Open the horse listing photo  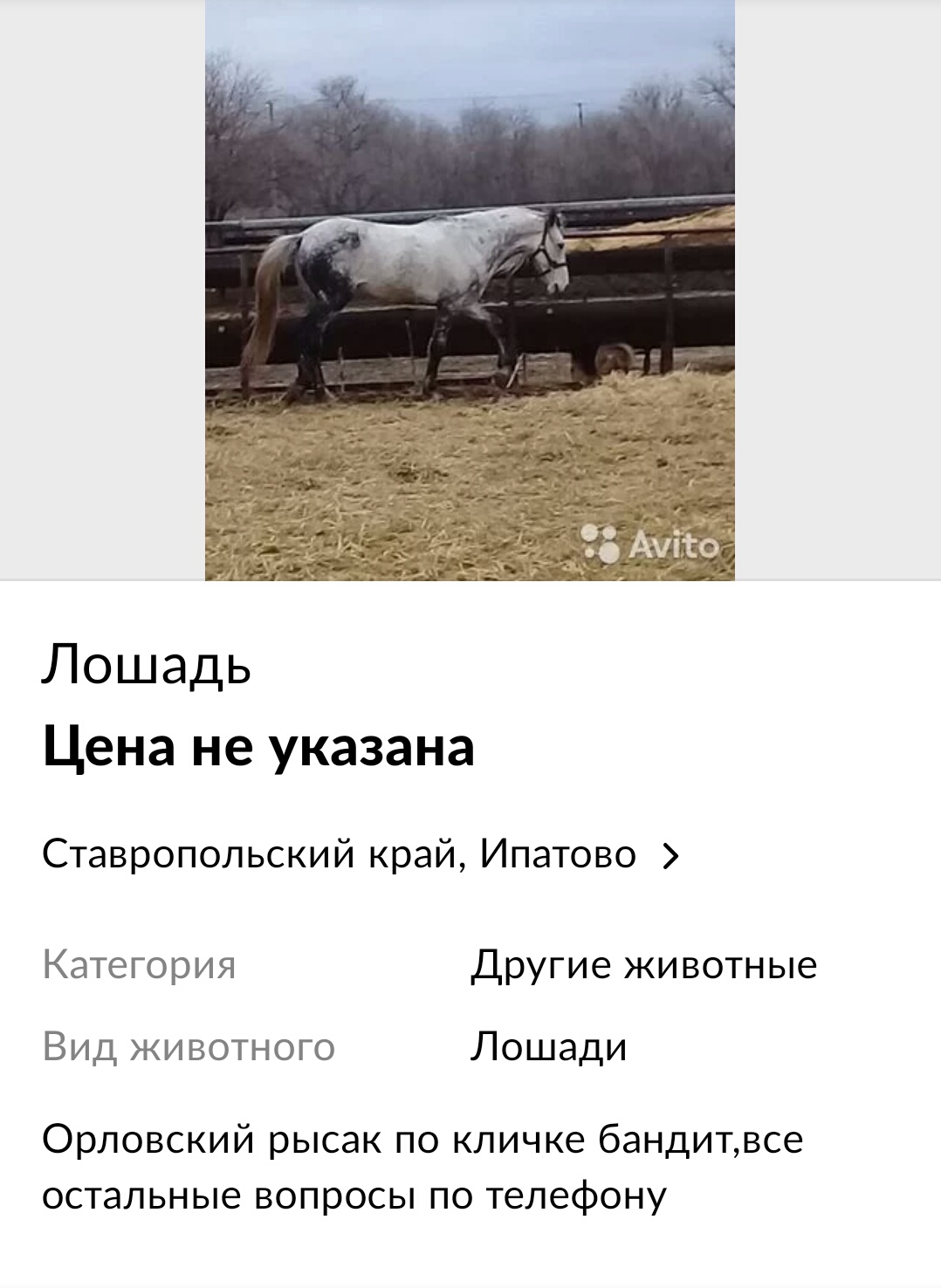pyautogui.click(x=470, y=290)
